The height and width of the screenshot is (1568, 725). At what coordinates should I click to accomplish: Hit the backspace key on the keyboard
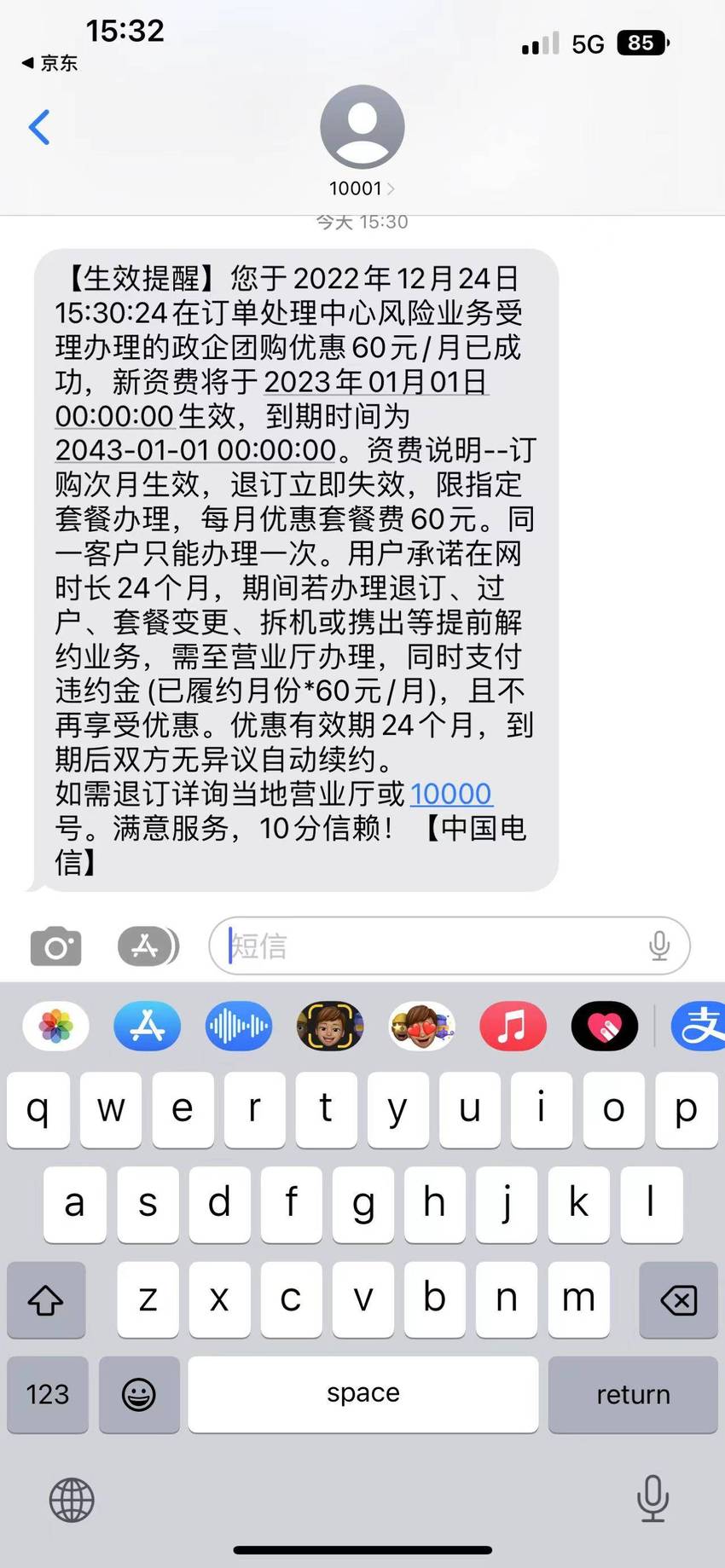click(679, 1300)
